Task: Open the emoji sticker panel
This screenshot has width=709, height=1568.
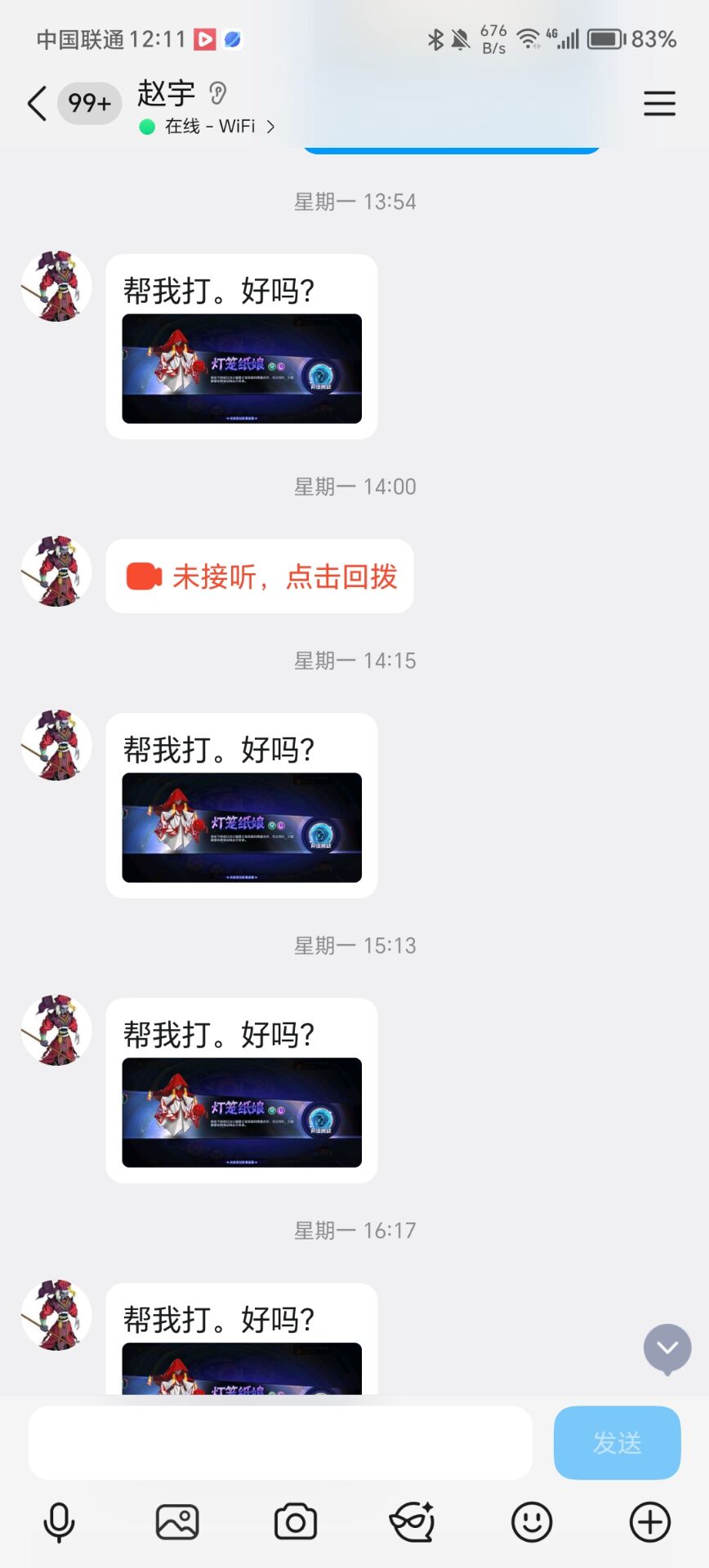Action: coord(532,1522)
